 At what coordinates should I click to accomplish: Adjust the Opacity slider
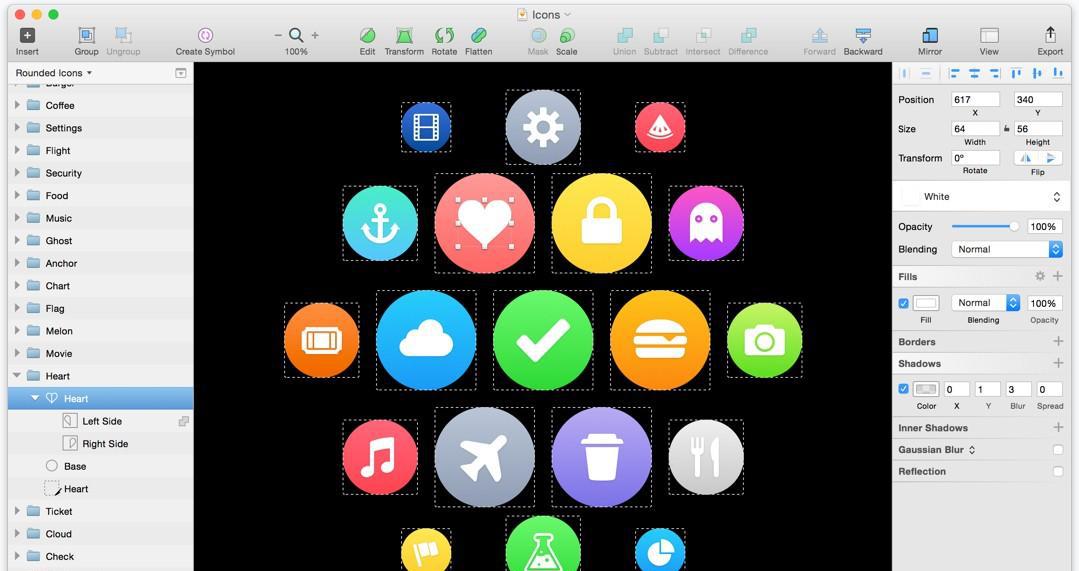pos(1014,227)
